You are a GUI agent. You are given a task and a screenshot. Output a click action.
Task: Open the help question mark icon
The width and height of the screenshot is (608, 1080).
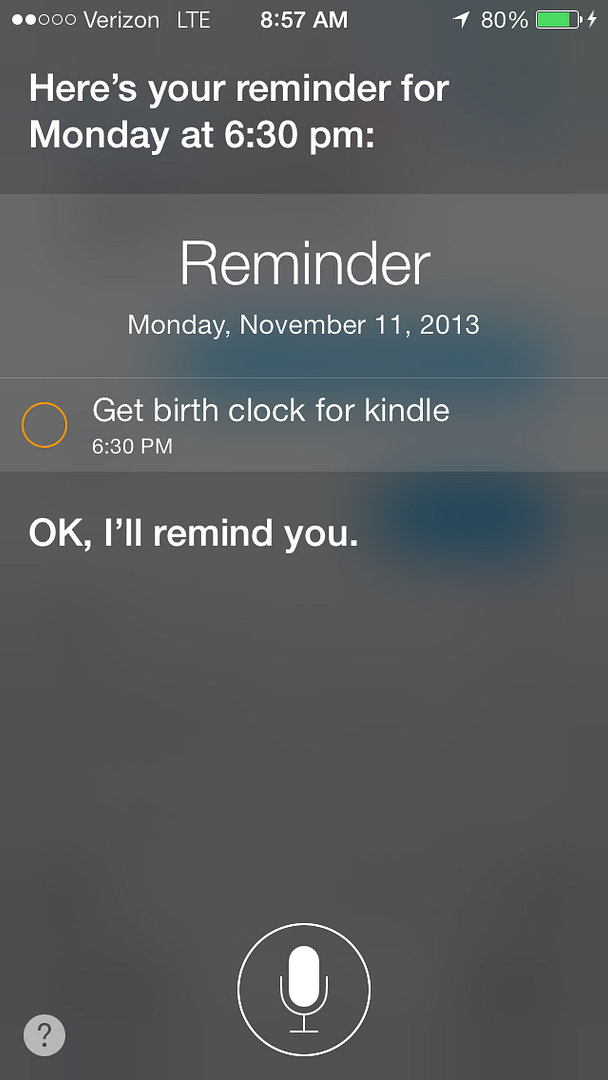pos(44,1035)
